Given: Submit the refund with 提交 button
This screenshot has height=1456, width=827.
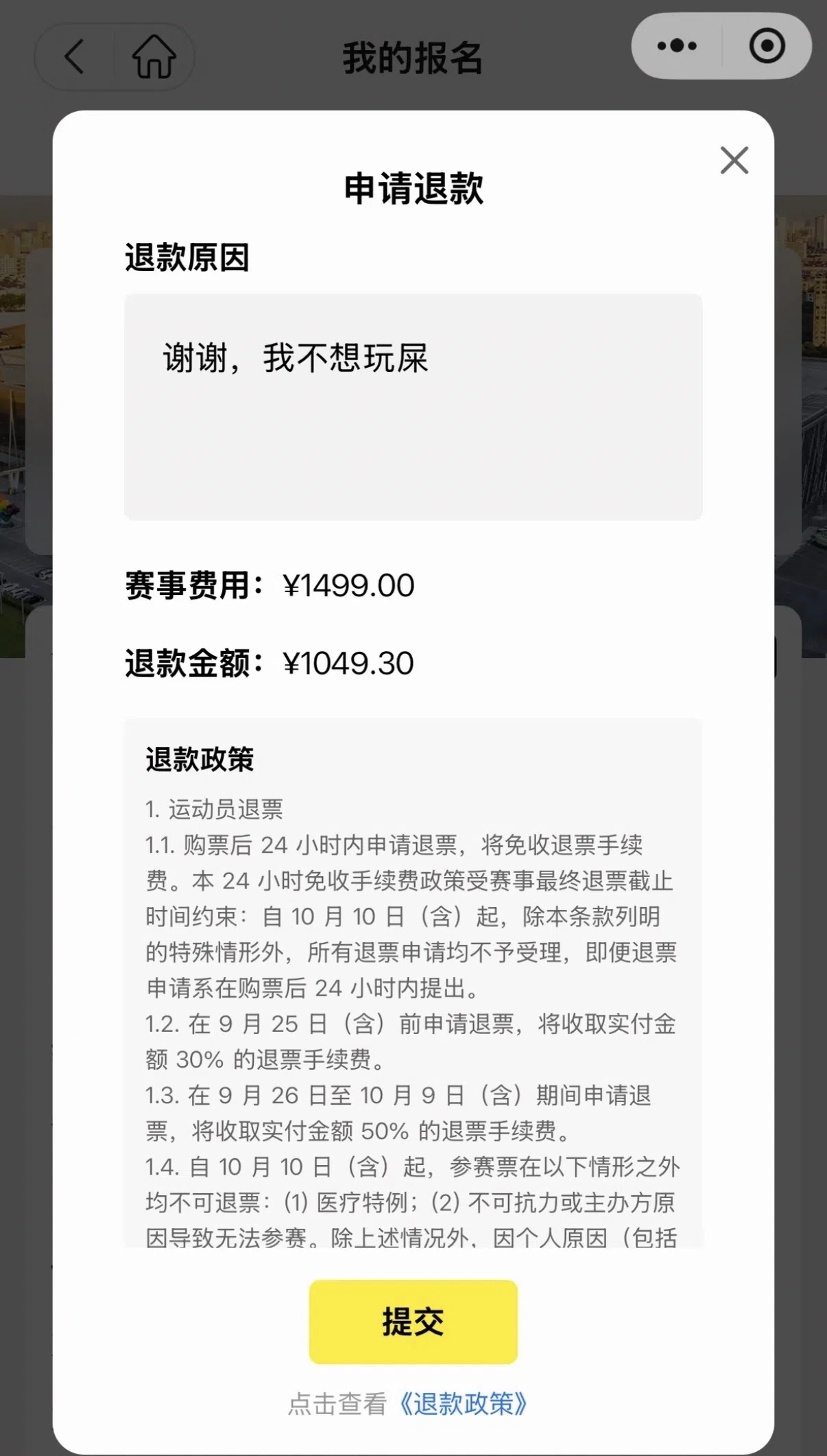Looking at the screenshot, I should click(x=413, y=1322).
